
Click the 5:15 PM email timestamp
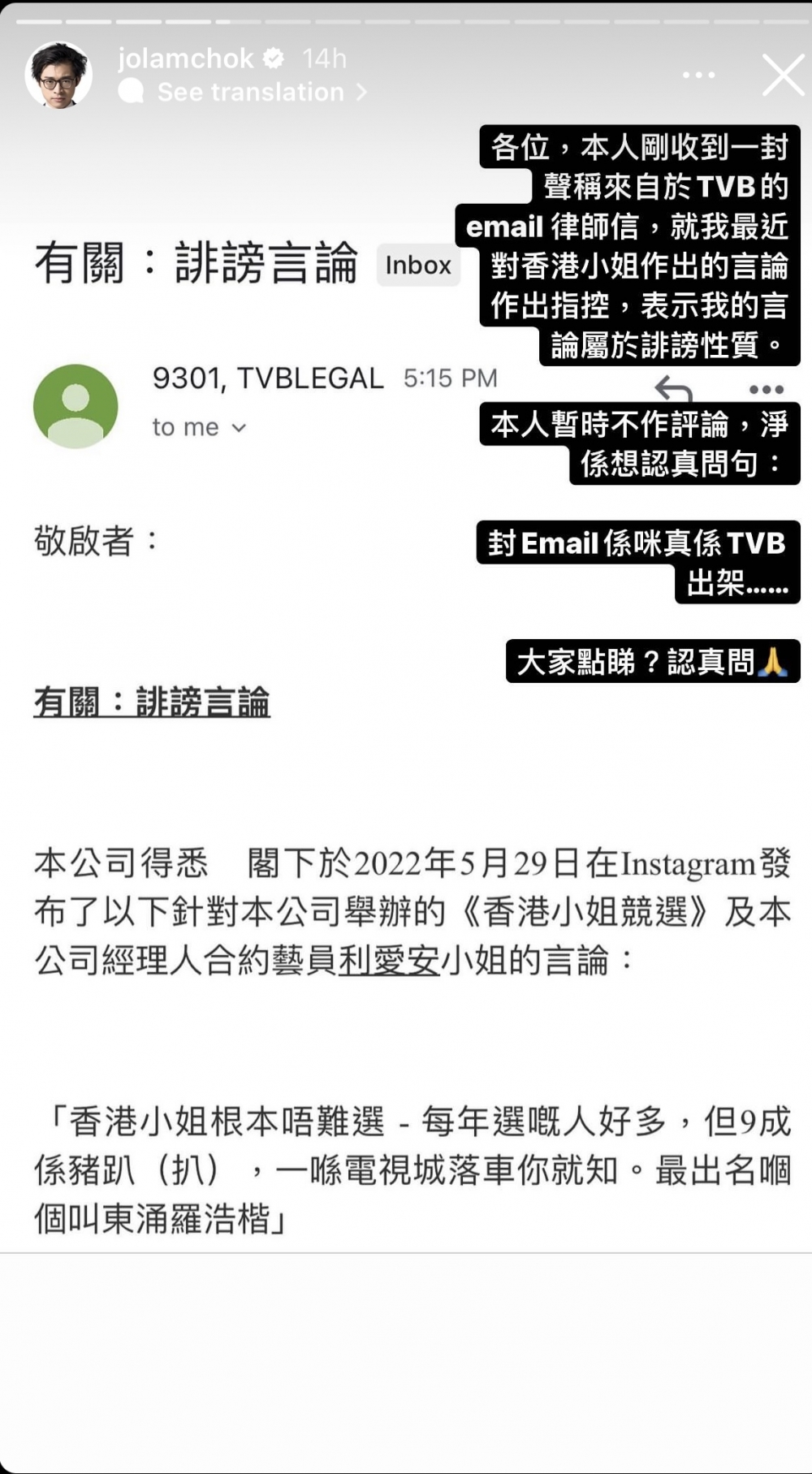tap(450, 376)
